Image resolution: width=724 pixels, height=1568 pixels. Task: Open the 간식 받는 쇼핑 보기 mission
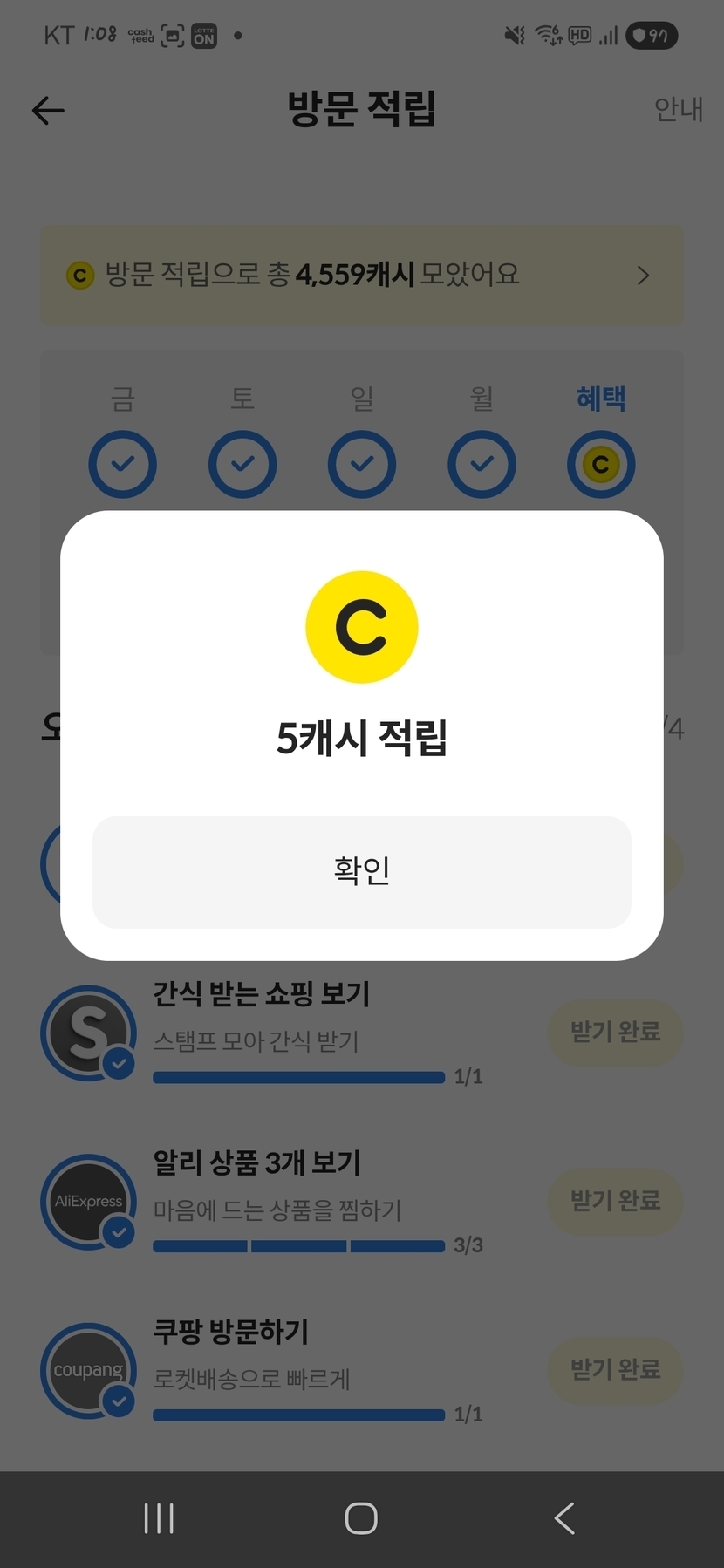click(362, 1033)
